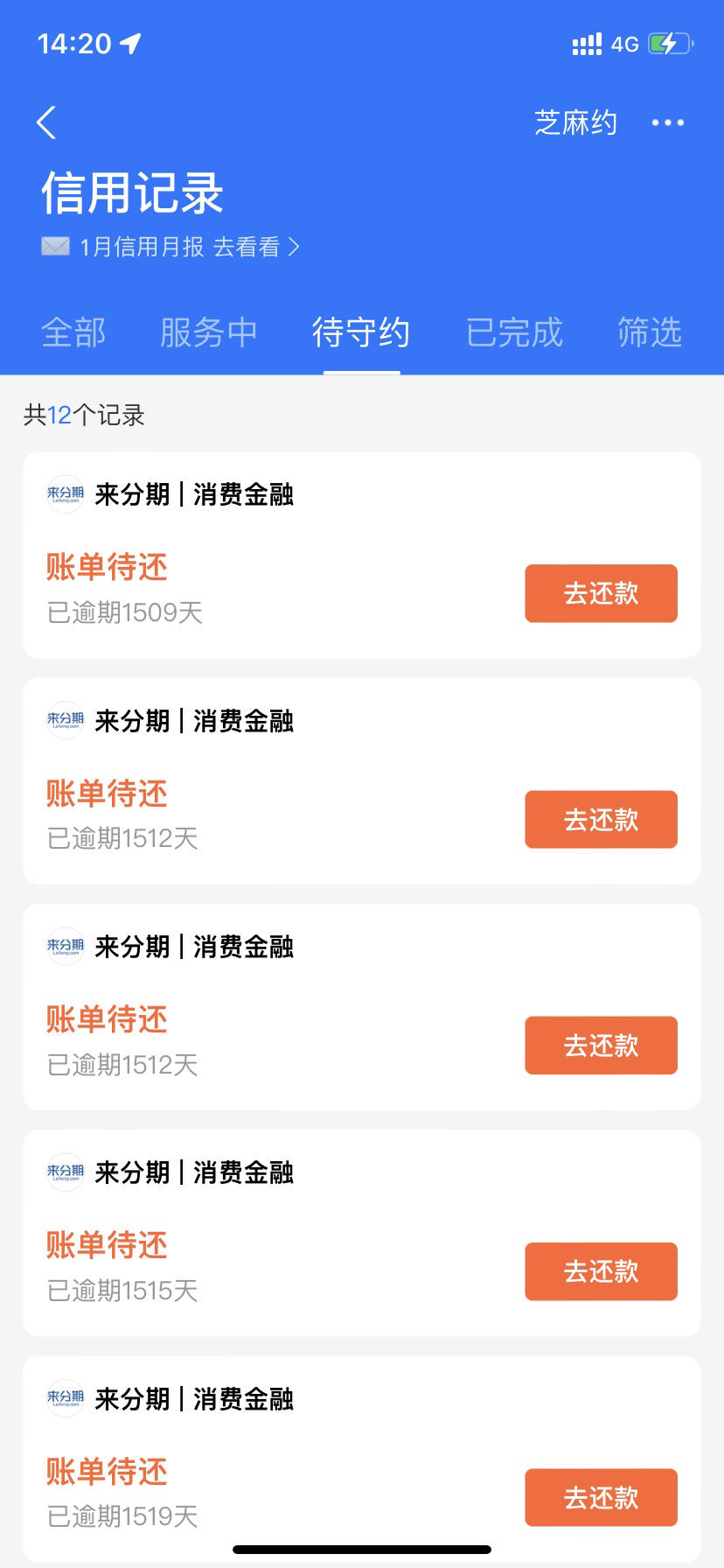Image resolution: width=724 pixels, height=1568 pixels.
Task: Tap 去还款 for the 1509天 overdue bill
Action: tap(601, 593)
